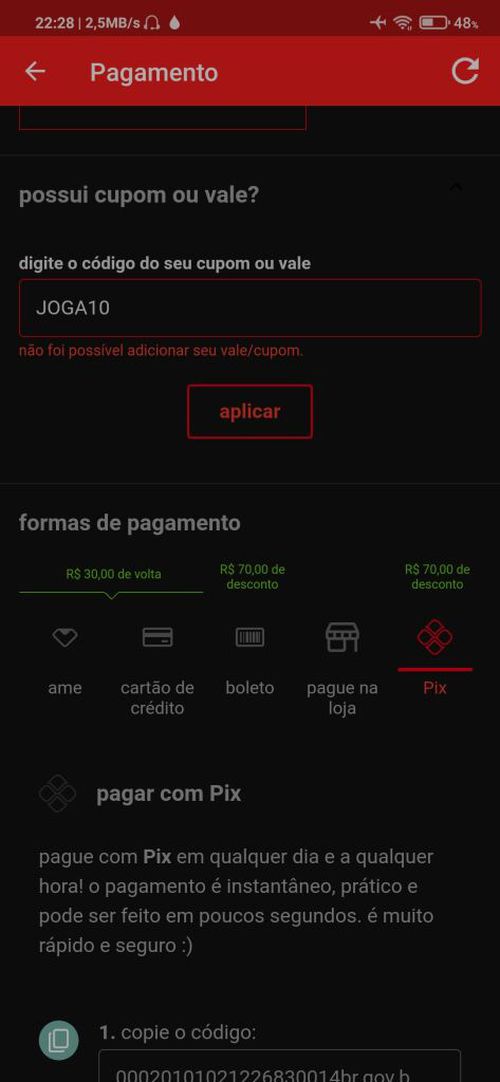This screenshot has width=500, height=1082.
Task: Select pague na loja option
Action: point(342,668)
